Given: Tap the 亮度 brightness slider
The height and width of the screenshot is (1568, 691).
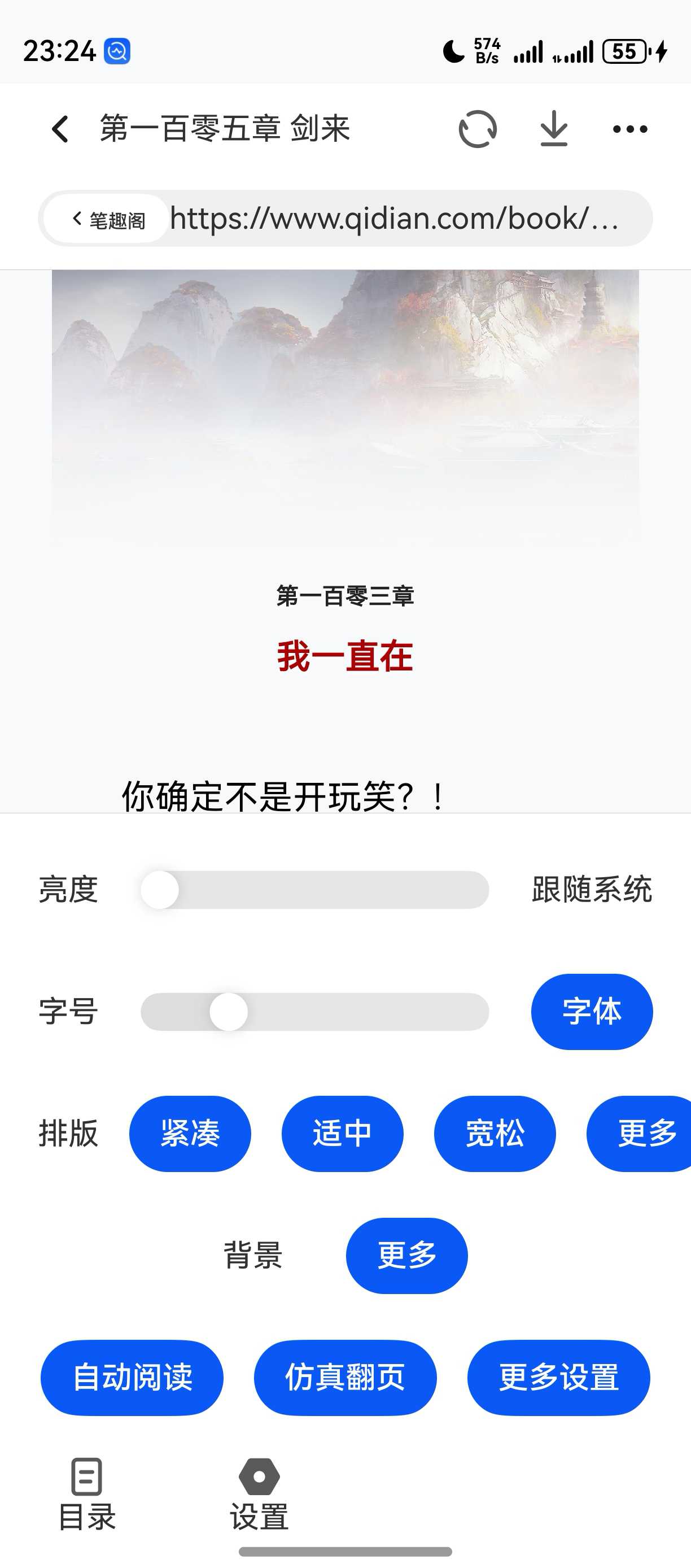Looking at the screenshot, I should 314,890.
